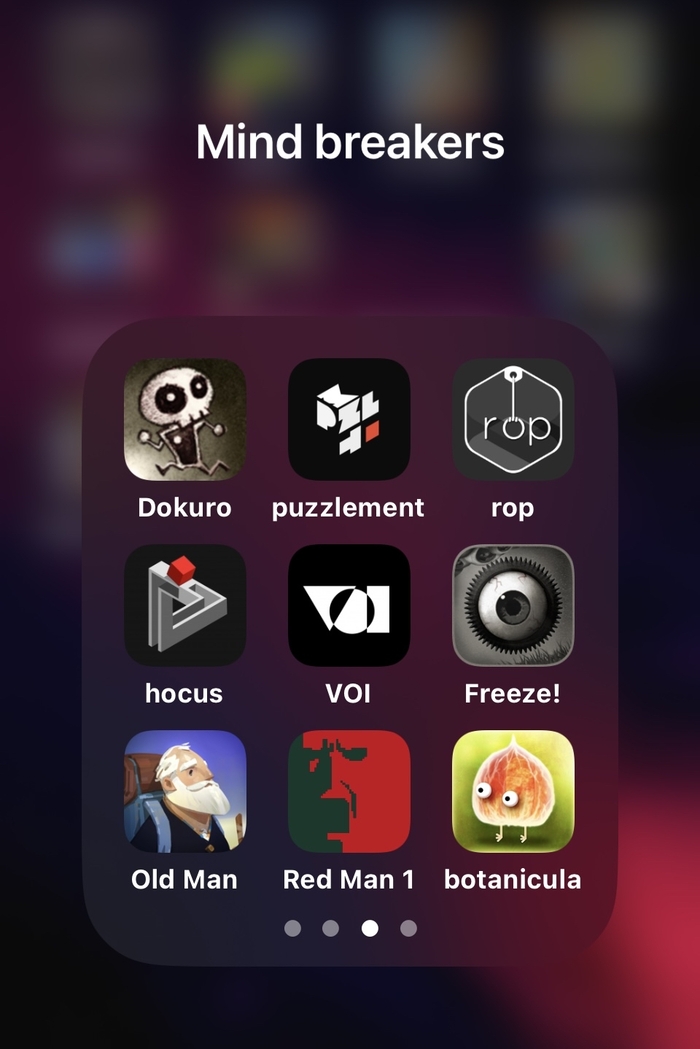The height and width of the screenshot is (1049, 700).
Task: Open the botanicula game
Action: point(513,792)
